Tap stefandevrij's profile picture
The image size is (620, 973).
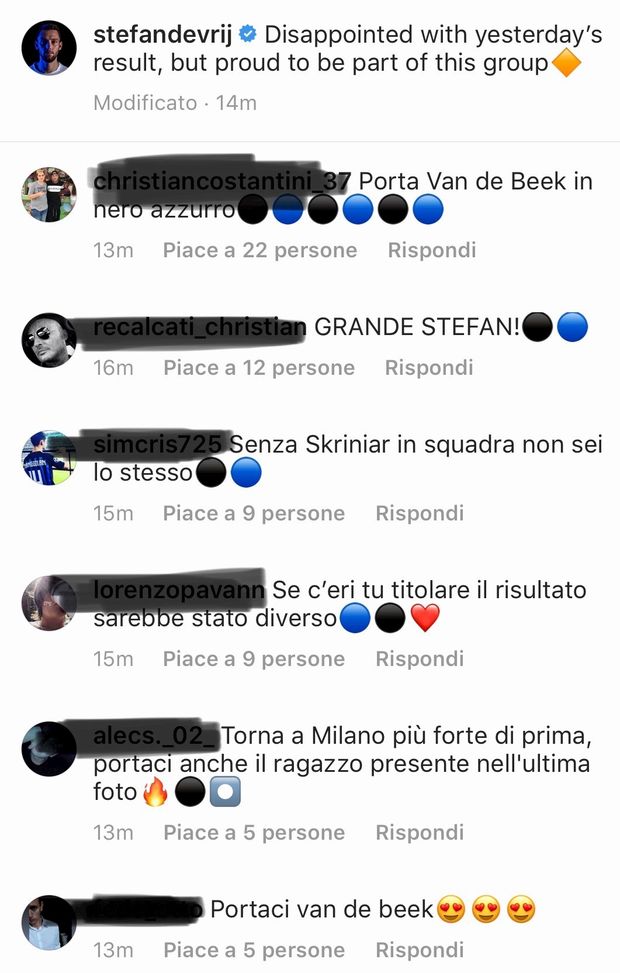coord(49,47)
